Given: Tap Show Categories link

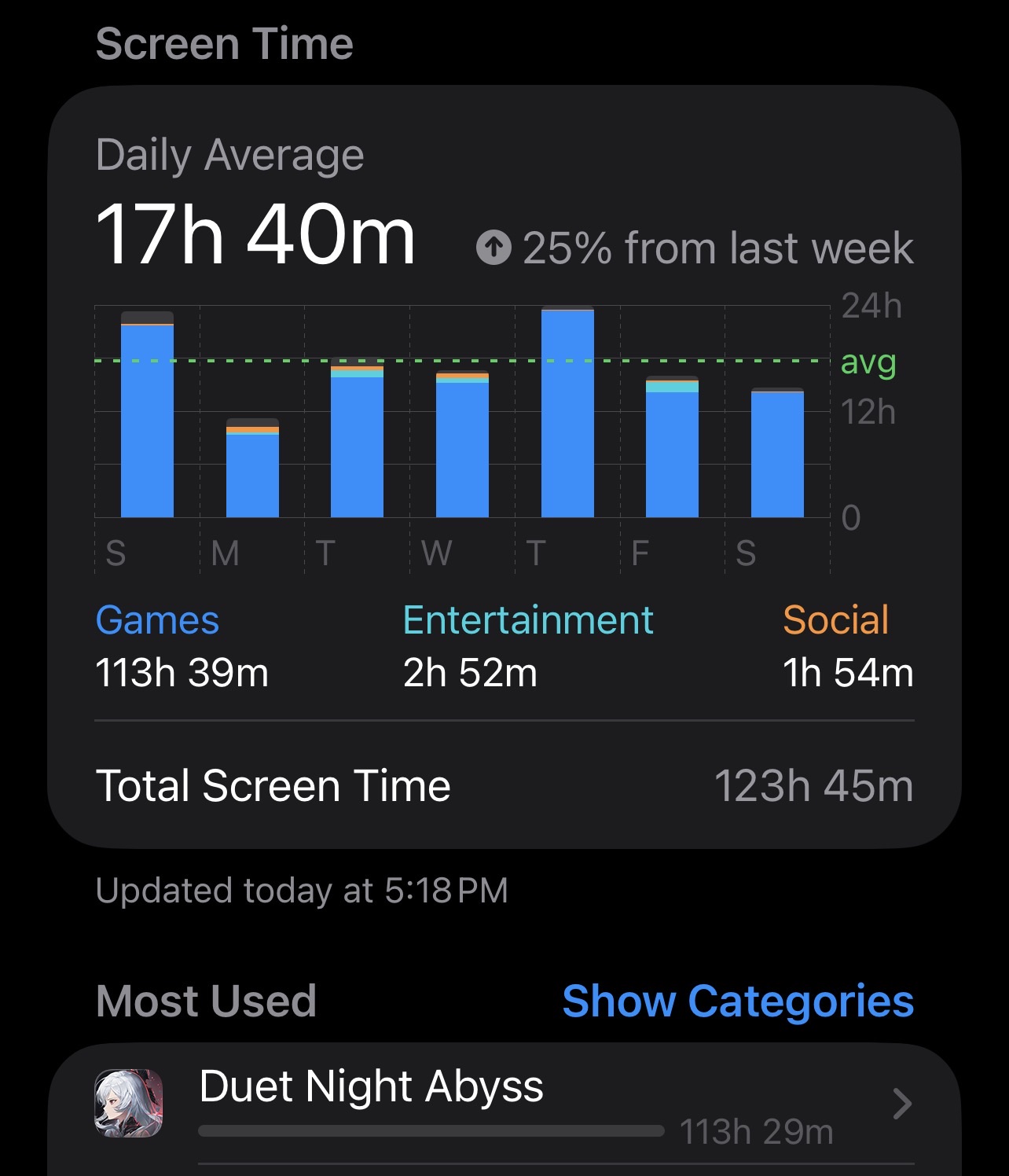Looking at the screenshot, I should pyautogui.click(x=738, y=1001).
